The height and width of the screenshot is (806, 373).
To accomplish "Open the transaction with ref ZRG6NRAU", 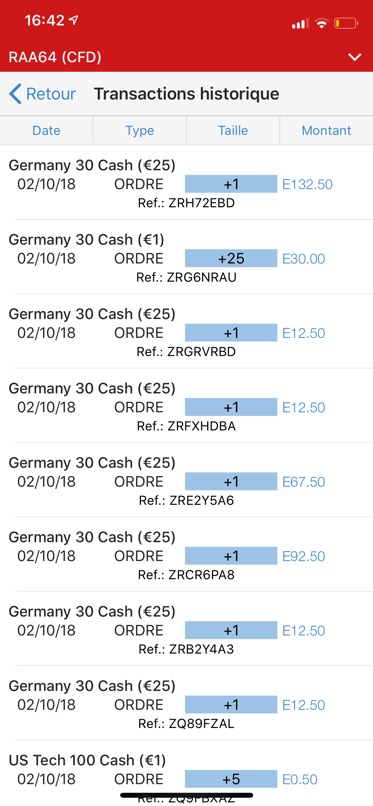I will (x=186, y=257).
